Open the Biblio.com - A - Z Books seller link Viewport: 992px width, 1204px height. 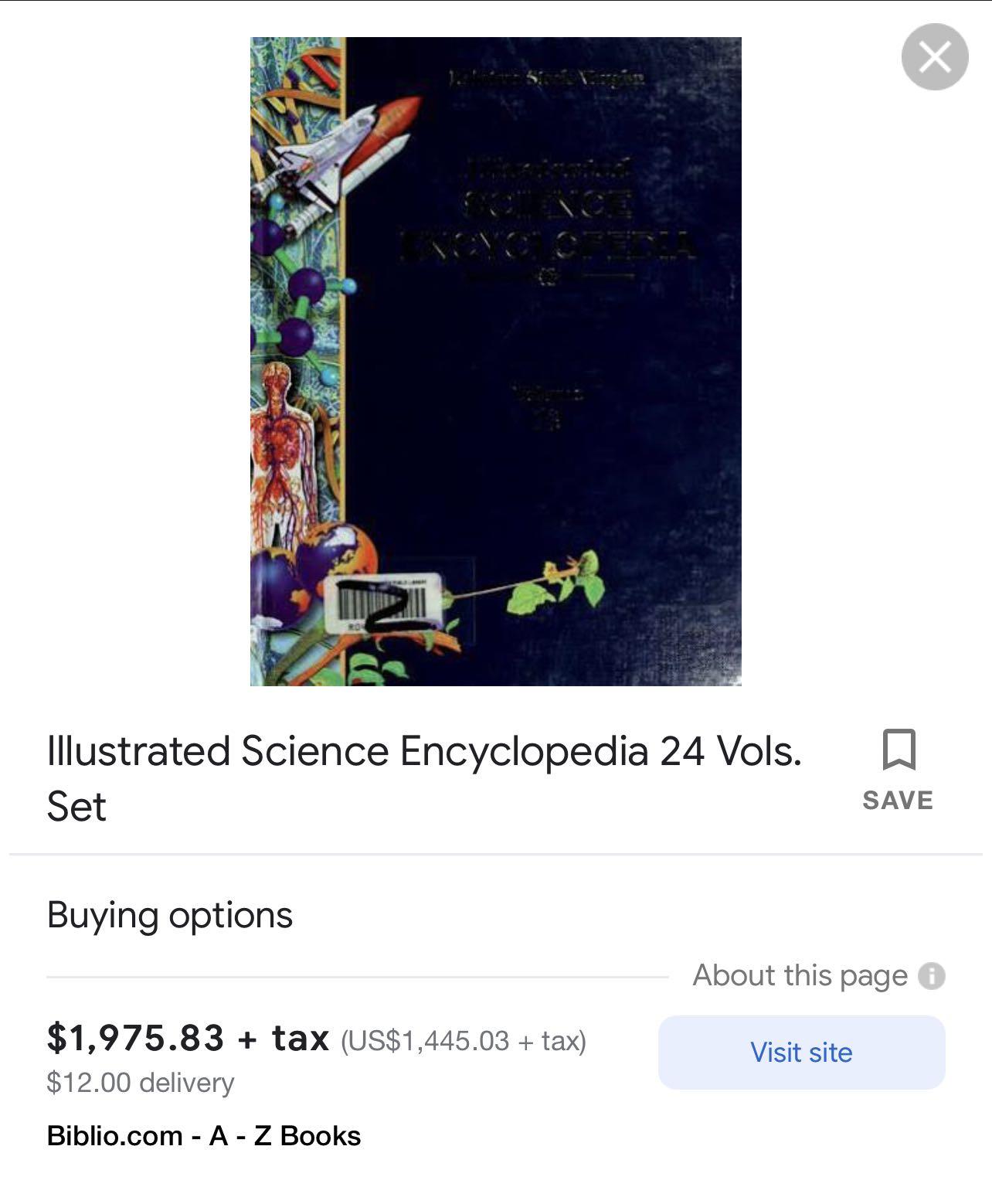tap(203, 1136)
